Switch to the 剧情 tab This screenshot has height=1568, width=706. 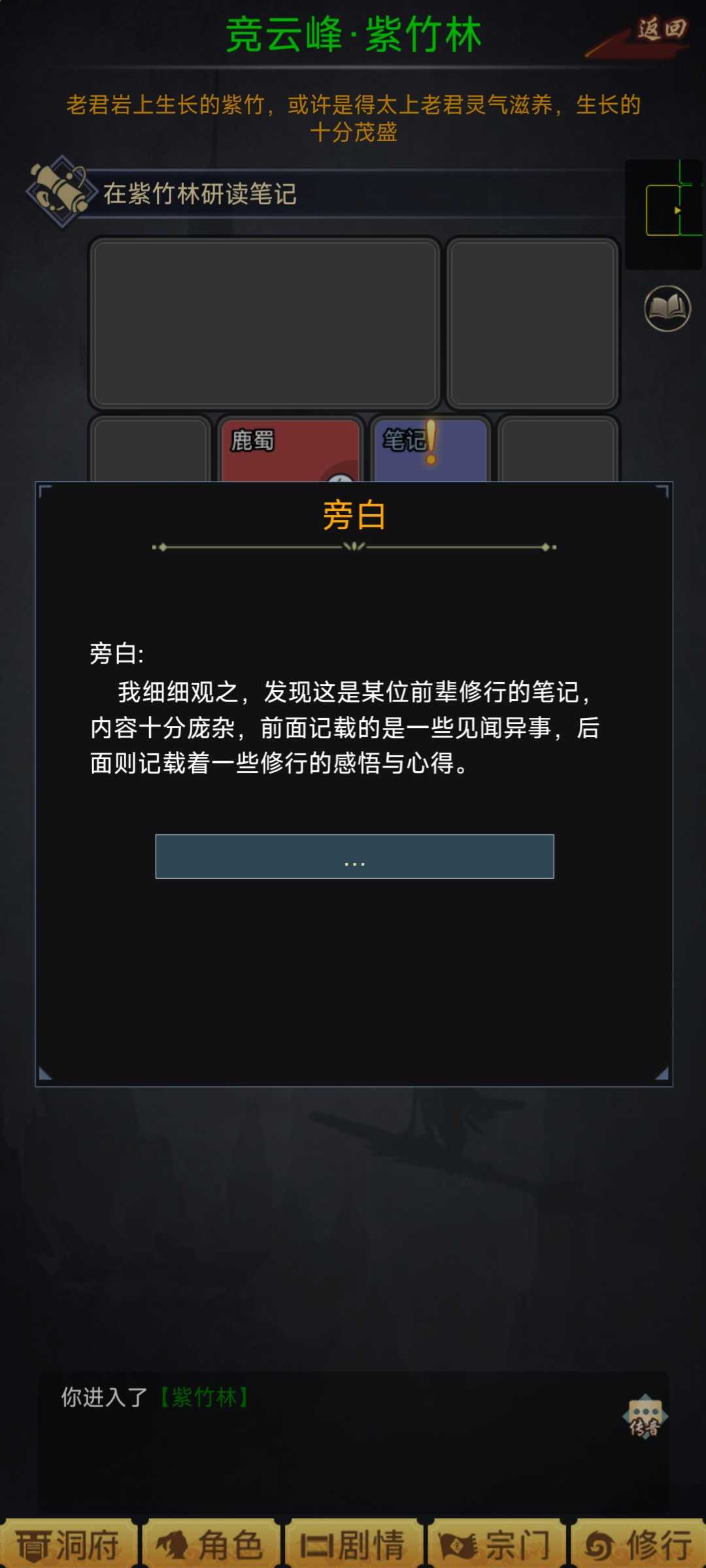(354, 1545)
